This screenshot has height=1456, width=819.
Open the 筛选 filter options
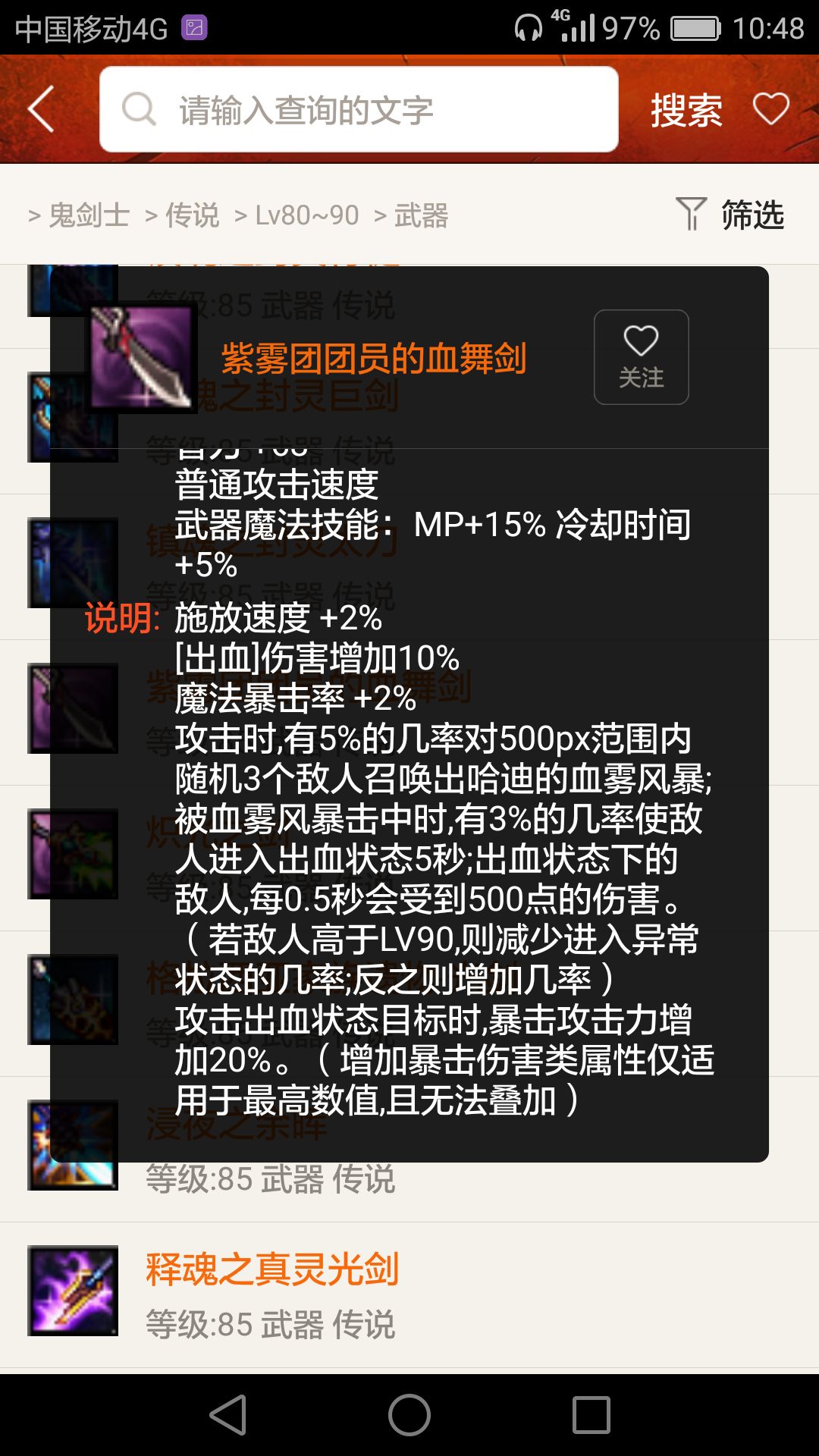point(730,215)
